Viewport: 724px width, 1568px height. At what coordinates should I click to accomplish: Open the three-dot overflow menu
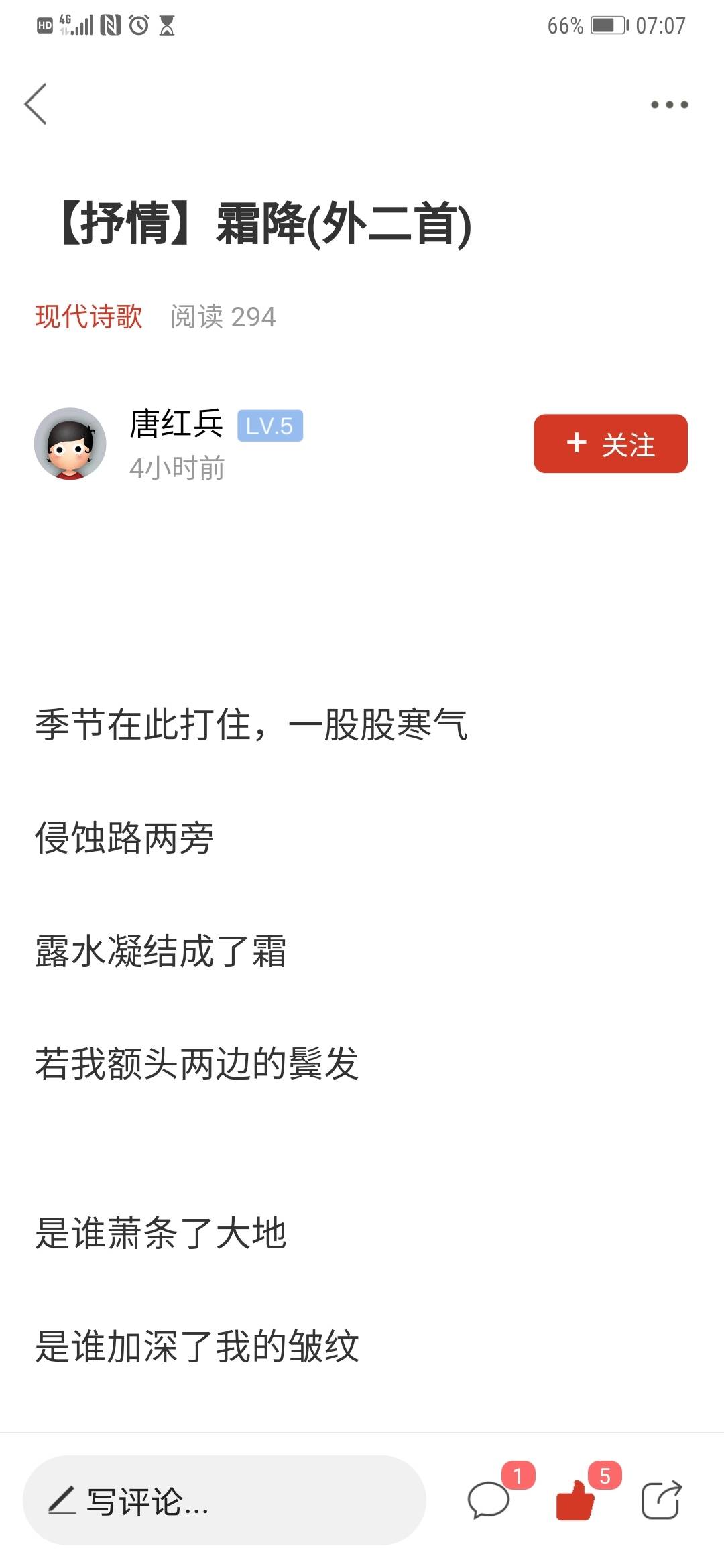[x=669, y=105]
